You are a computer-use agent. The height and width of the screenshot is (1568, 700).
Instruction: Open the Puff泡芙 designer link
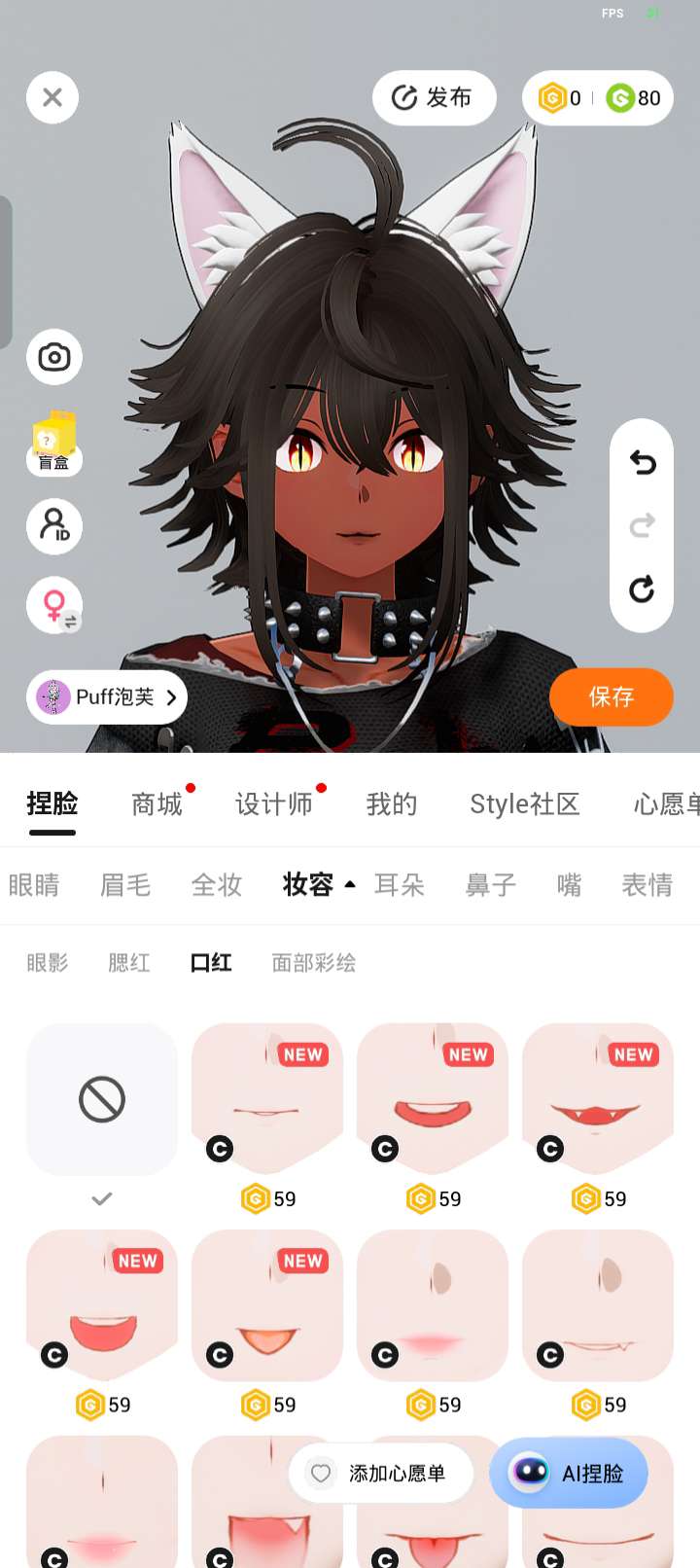(x=107, y=696)
